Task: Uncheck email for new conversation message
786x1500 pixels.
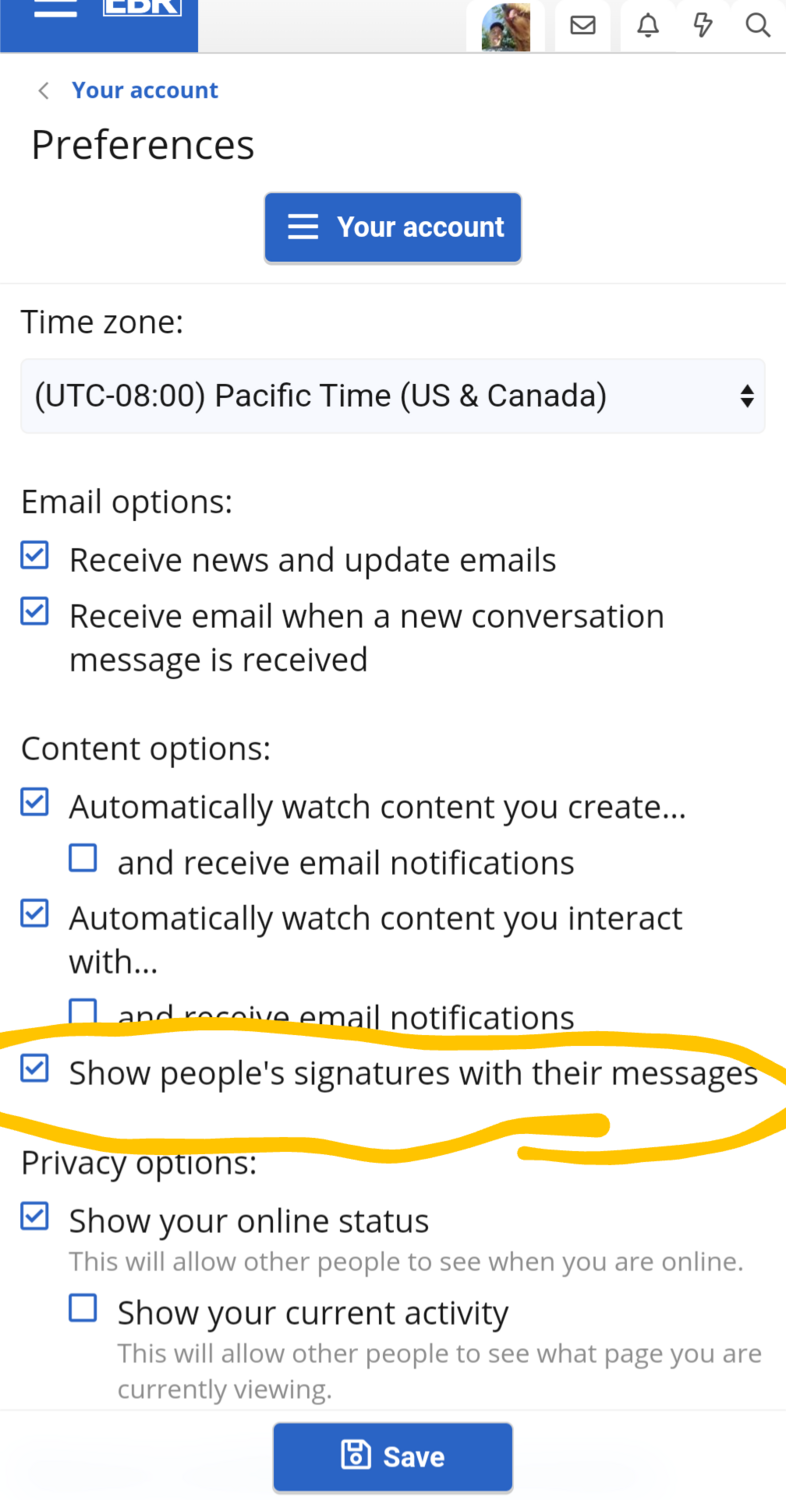Action: tap(35, 612)
